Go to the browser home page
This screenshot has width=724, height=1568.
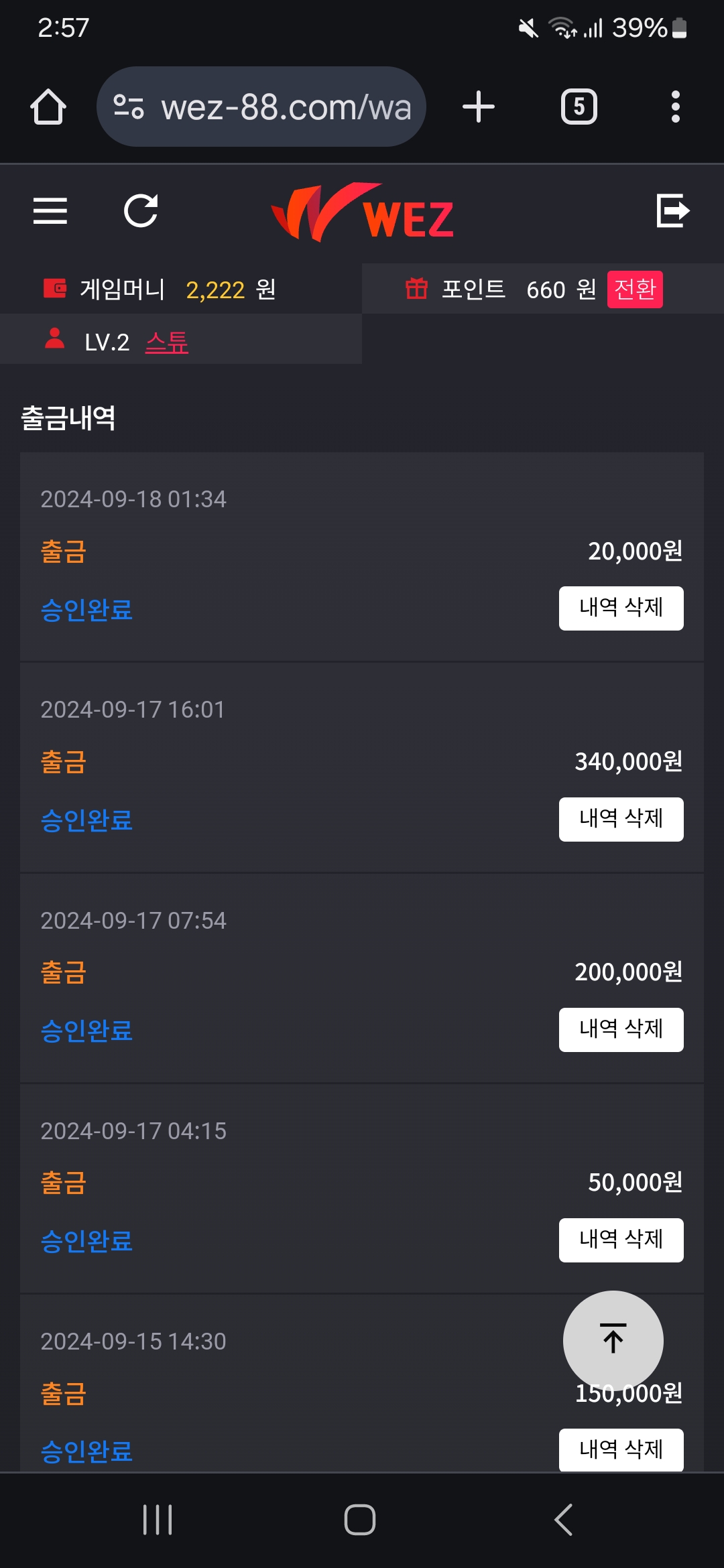(x=48, y=107)
